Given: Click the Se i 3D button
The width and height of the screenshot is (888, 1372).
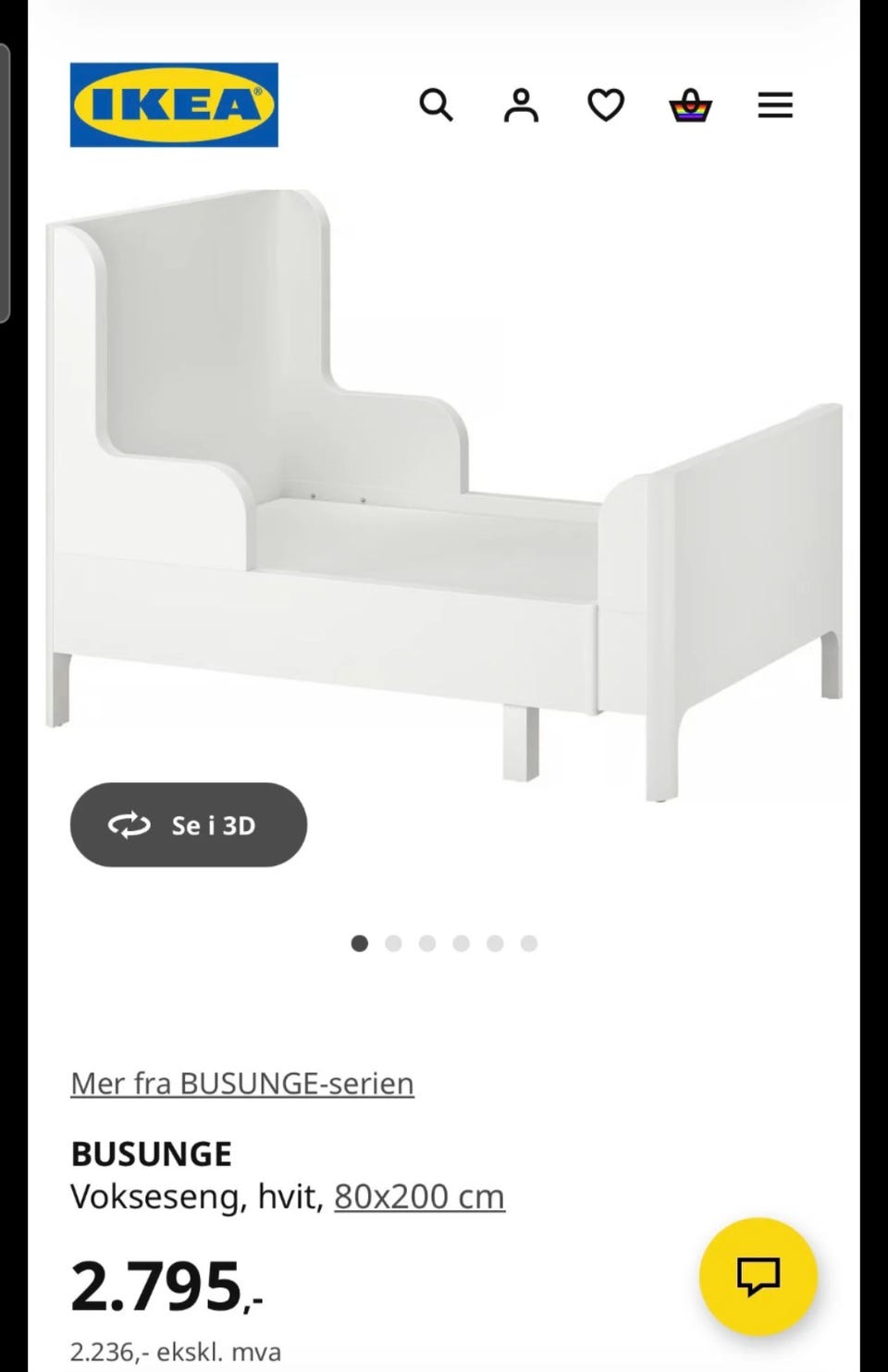Looking at the screenshot, I should tap(188, 826).
